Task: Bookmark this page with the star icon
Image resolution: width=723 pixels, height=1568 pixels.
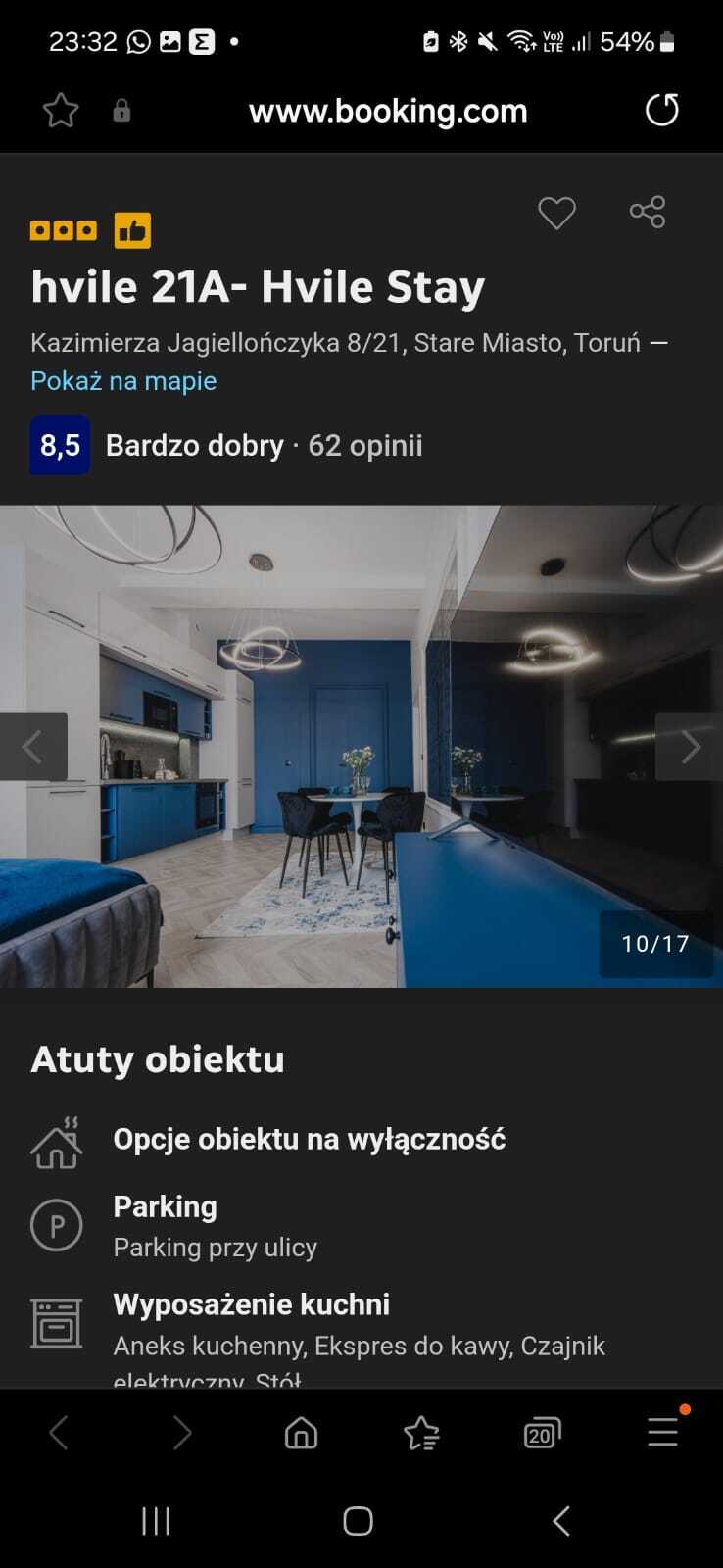Action: coord(61,111)
